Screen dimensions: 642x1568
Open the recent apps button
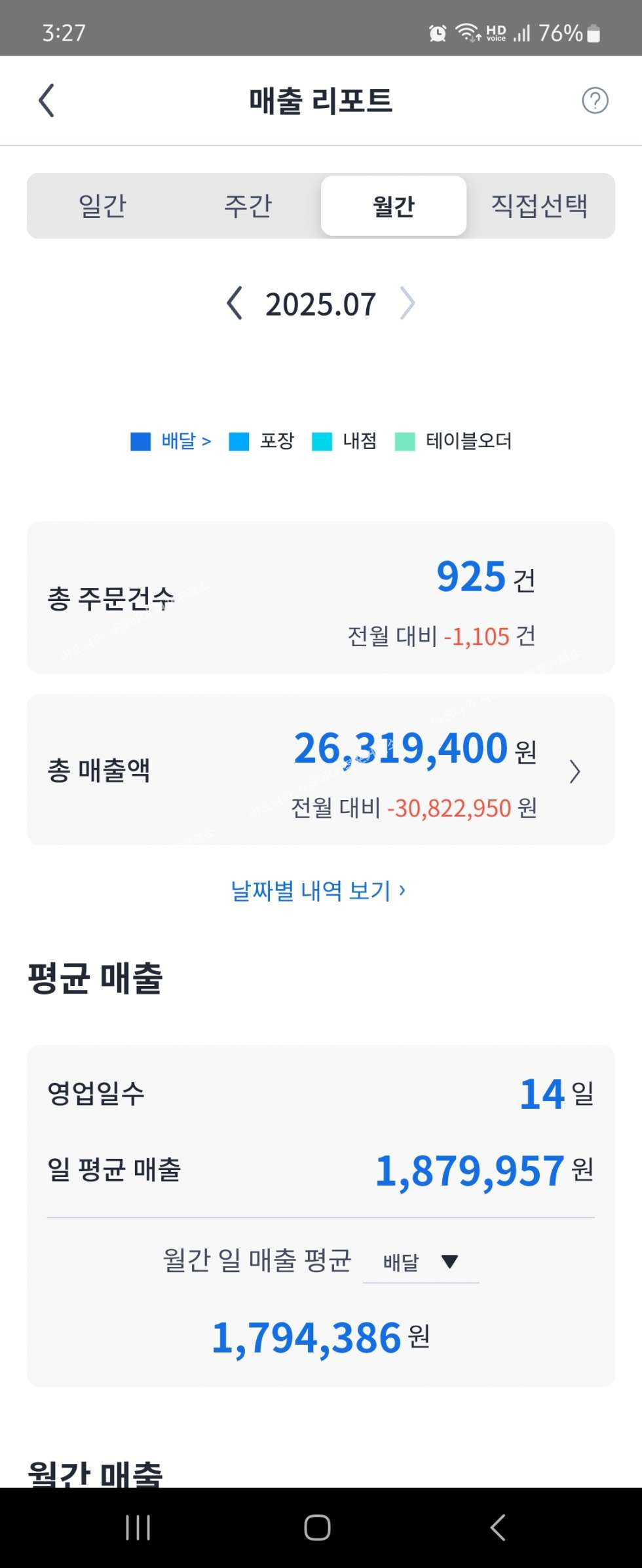coord(138,1528)
